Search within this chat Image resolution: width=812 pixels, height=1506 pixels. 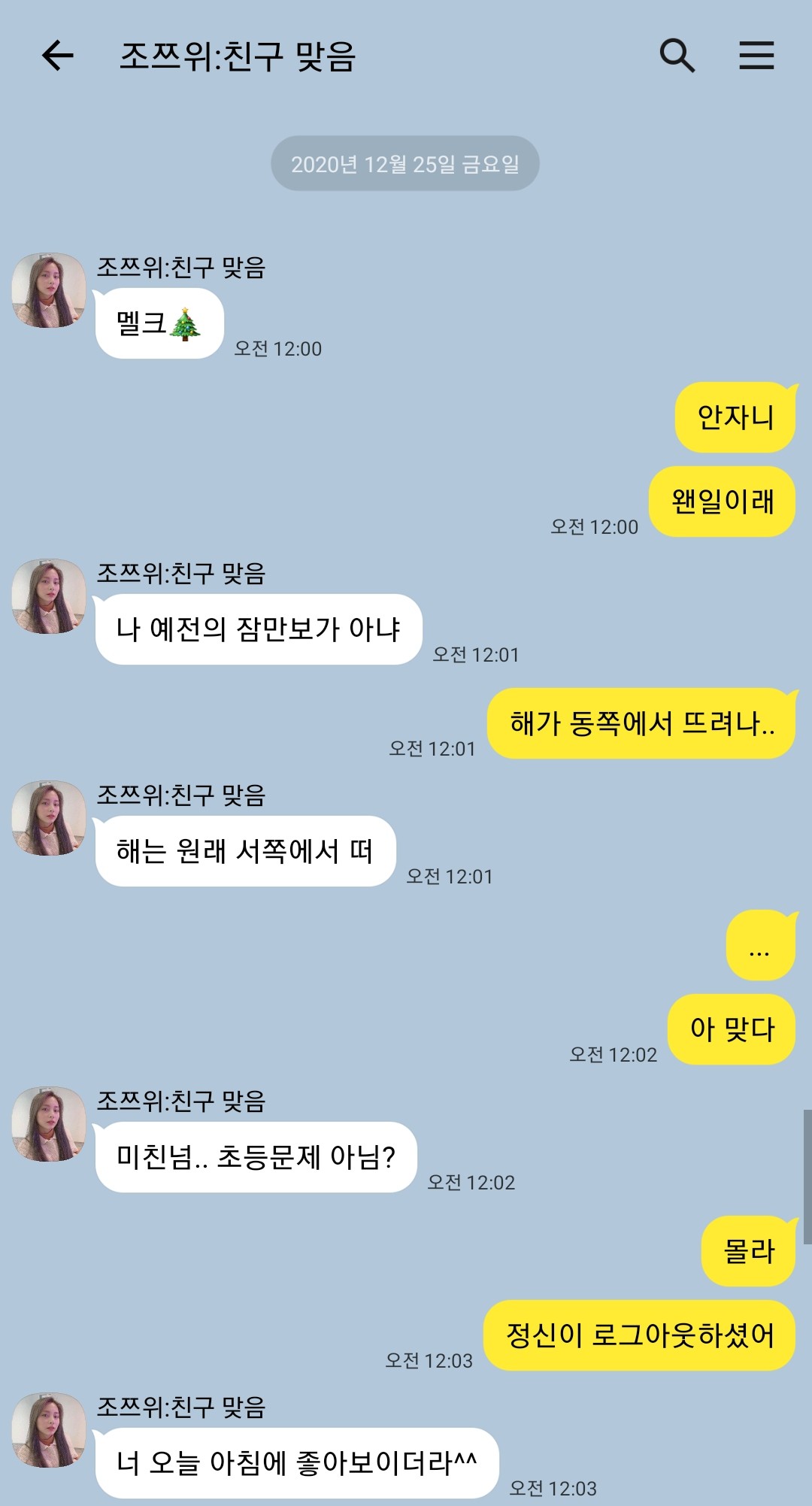677,56
